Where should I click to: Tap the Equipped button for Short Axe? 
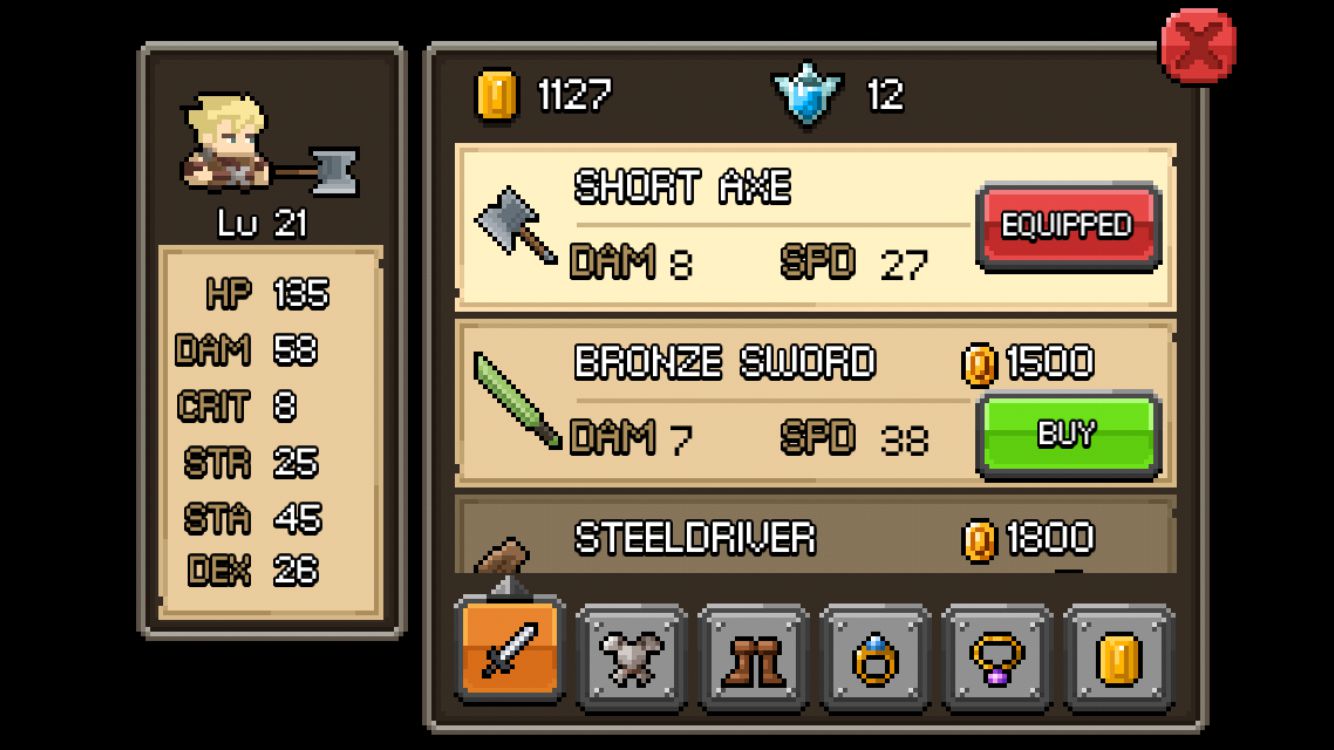(1067, 226)
